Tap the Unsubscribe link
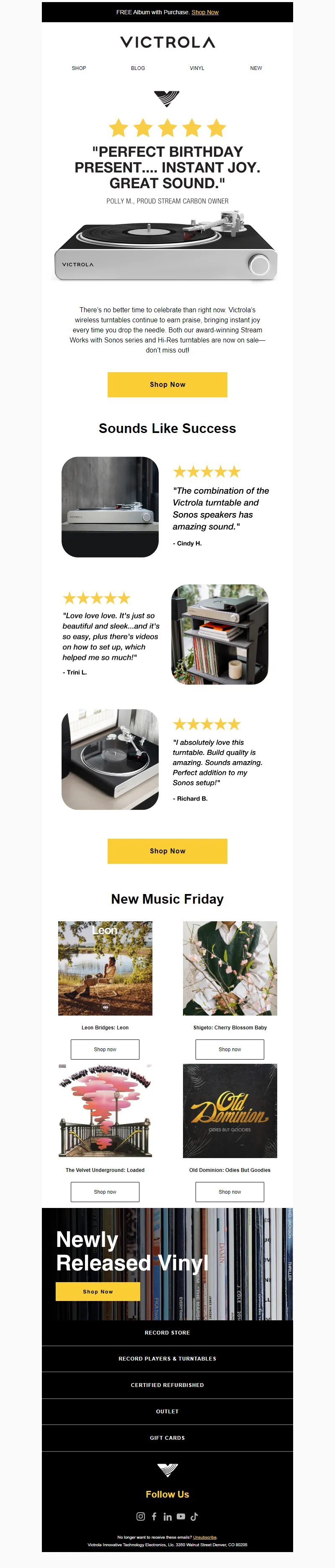 pyautogui.click(x=205, y=1537)
